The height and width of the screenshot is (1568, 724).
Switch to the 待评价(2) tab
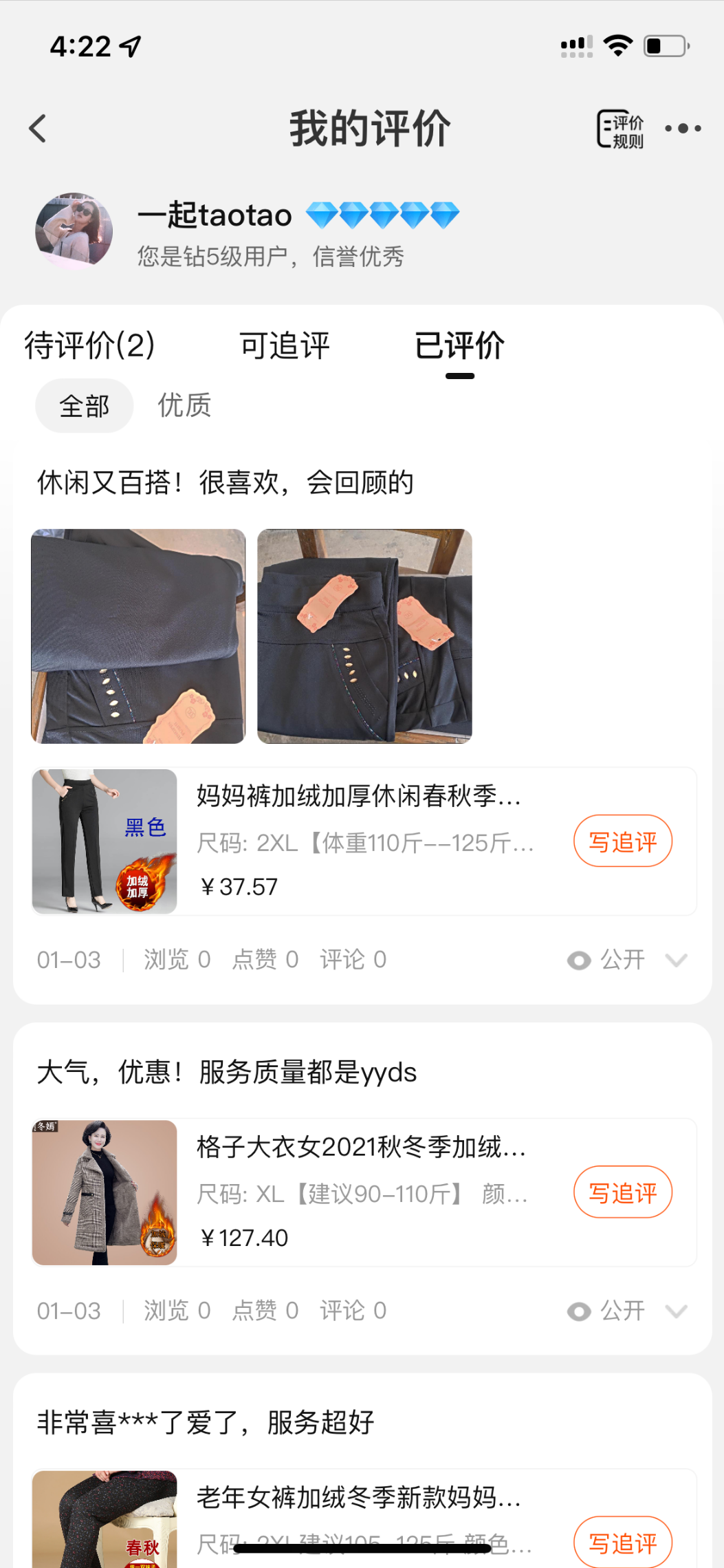(90, 345)
